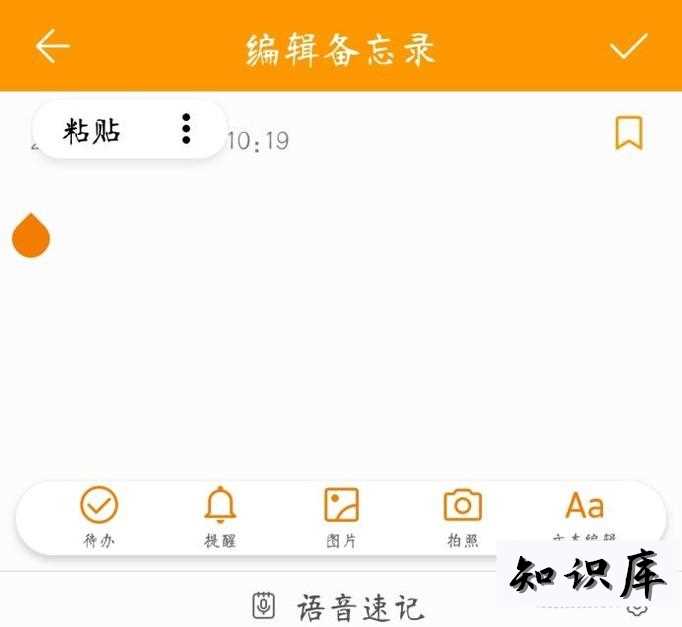Tap 粘贴 to paste clipboard text
The image size is (682, 627).
coord(92,130)
